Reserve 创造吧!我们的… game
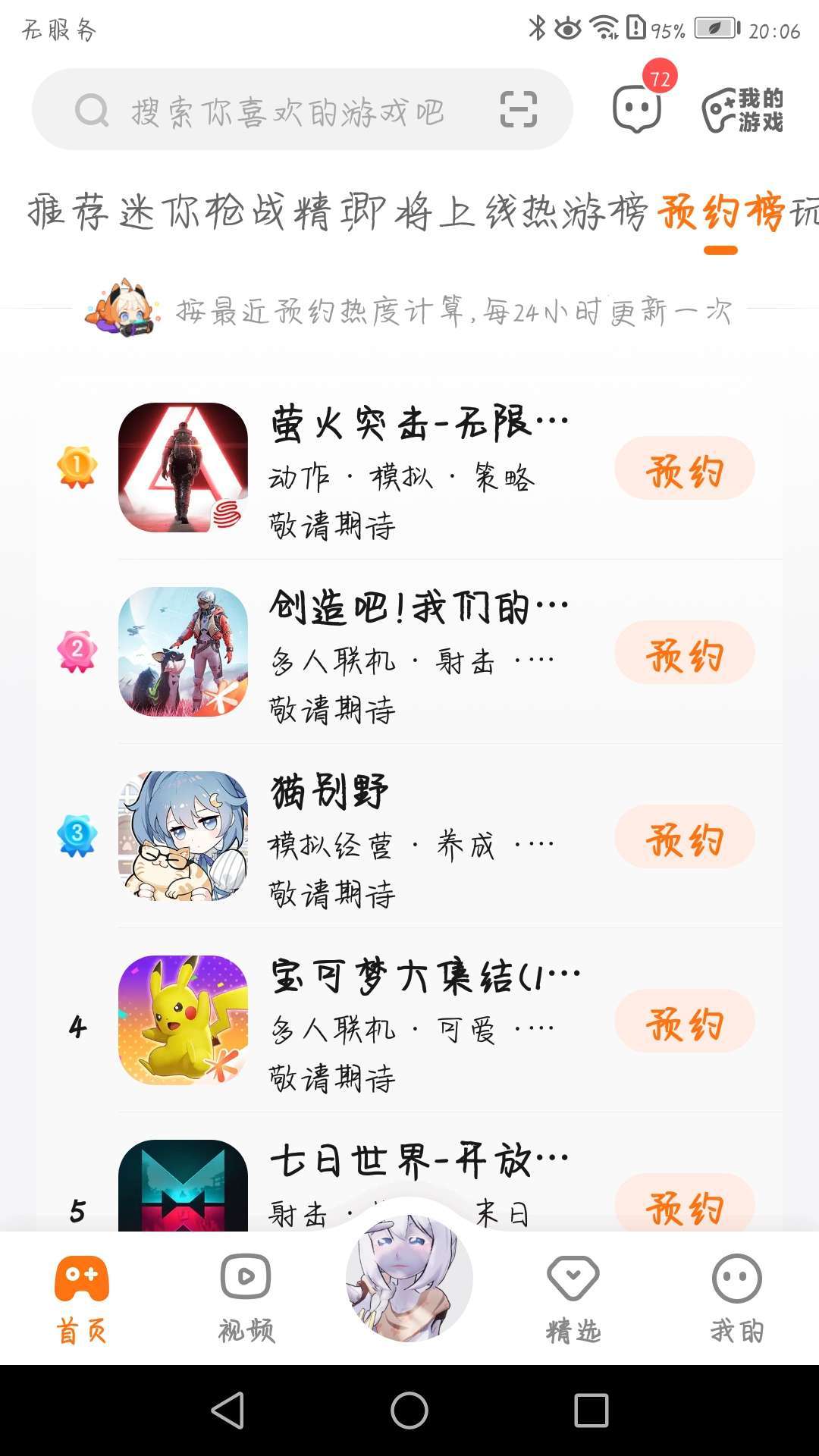Image resolution: width=819 pixels, height=1456 pixels. click(x=684, y=653)
